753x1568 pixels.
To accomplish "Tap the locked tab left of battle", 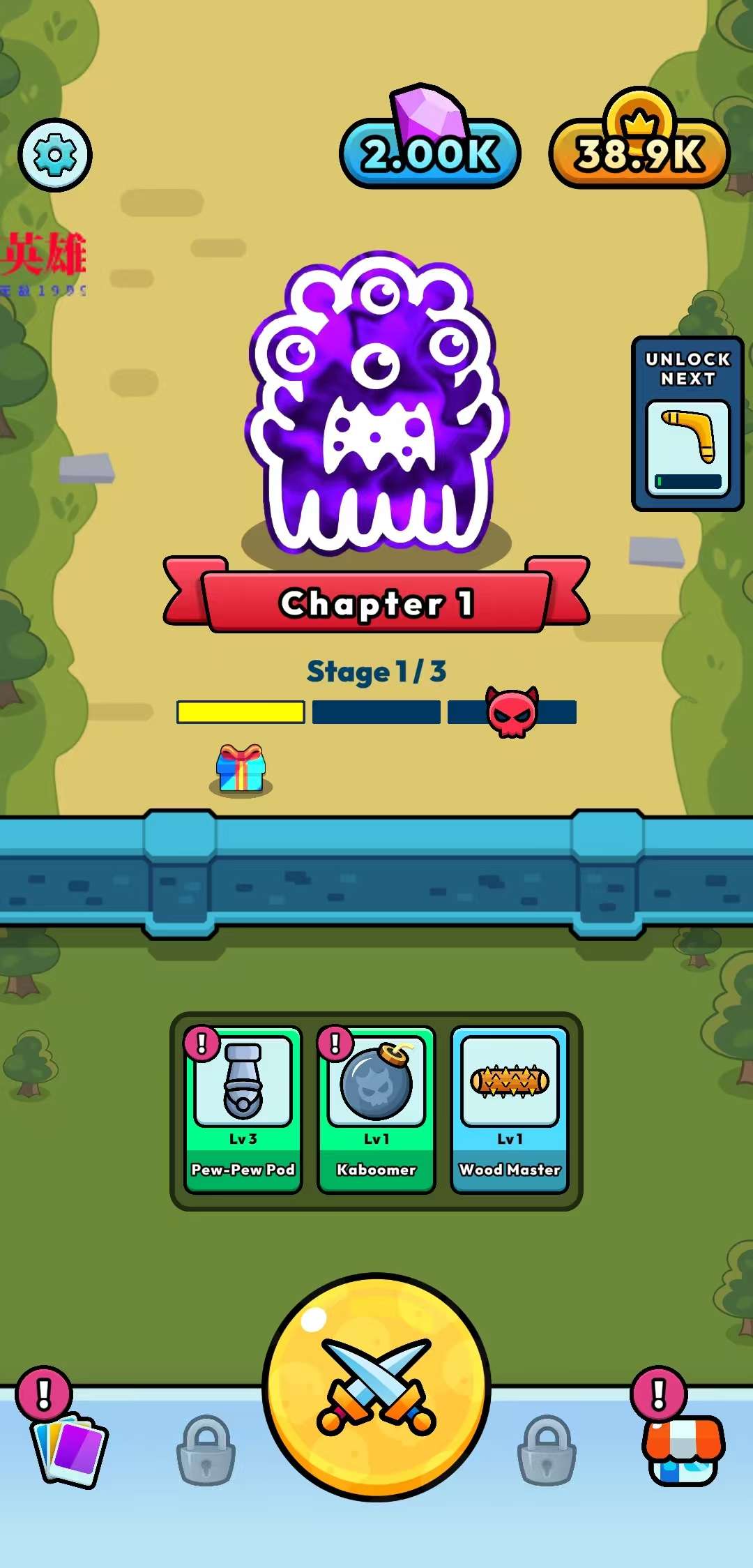I will 206,1449.
